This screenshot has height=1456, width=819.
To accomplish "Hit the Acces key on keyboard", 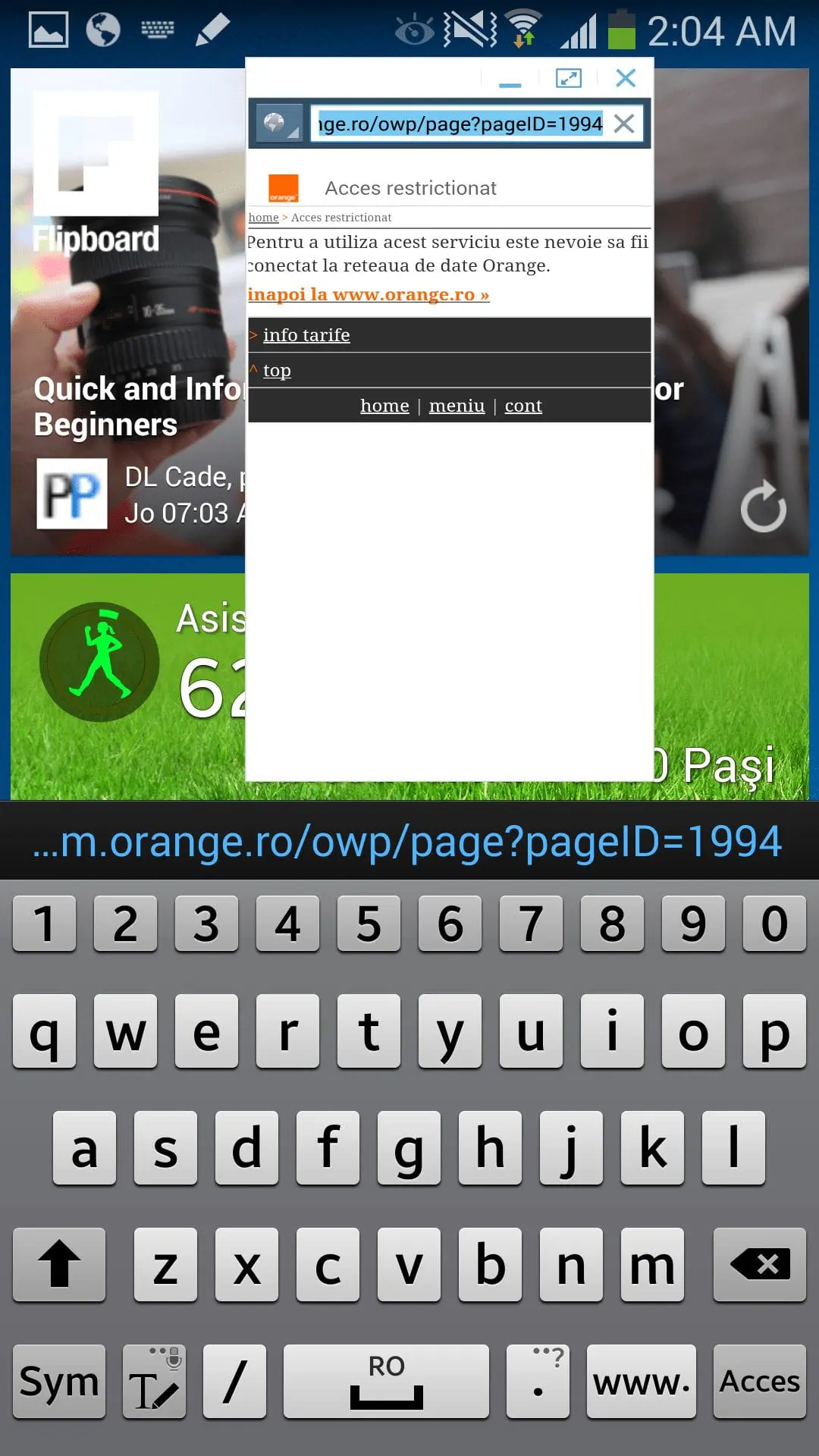I will pyautogui.click(x=759, y=1382).
